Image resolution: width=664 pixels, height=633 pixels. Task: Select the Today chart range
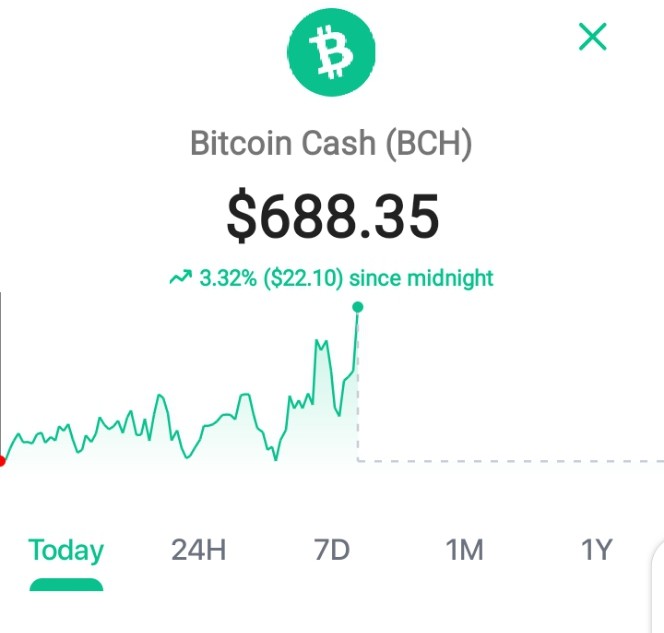pos(66,550)
